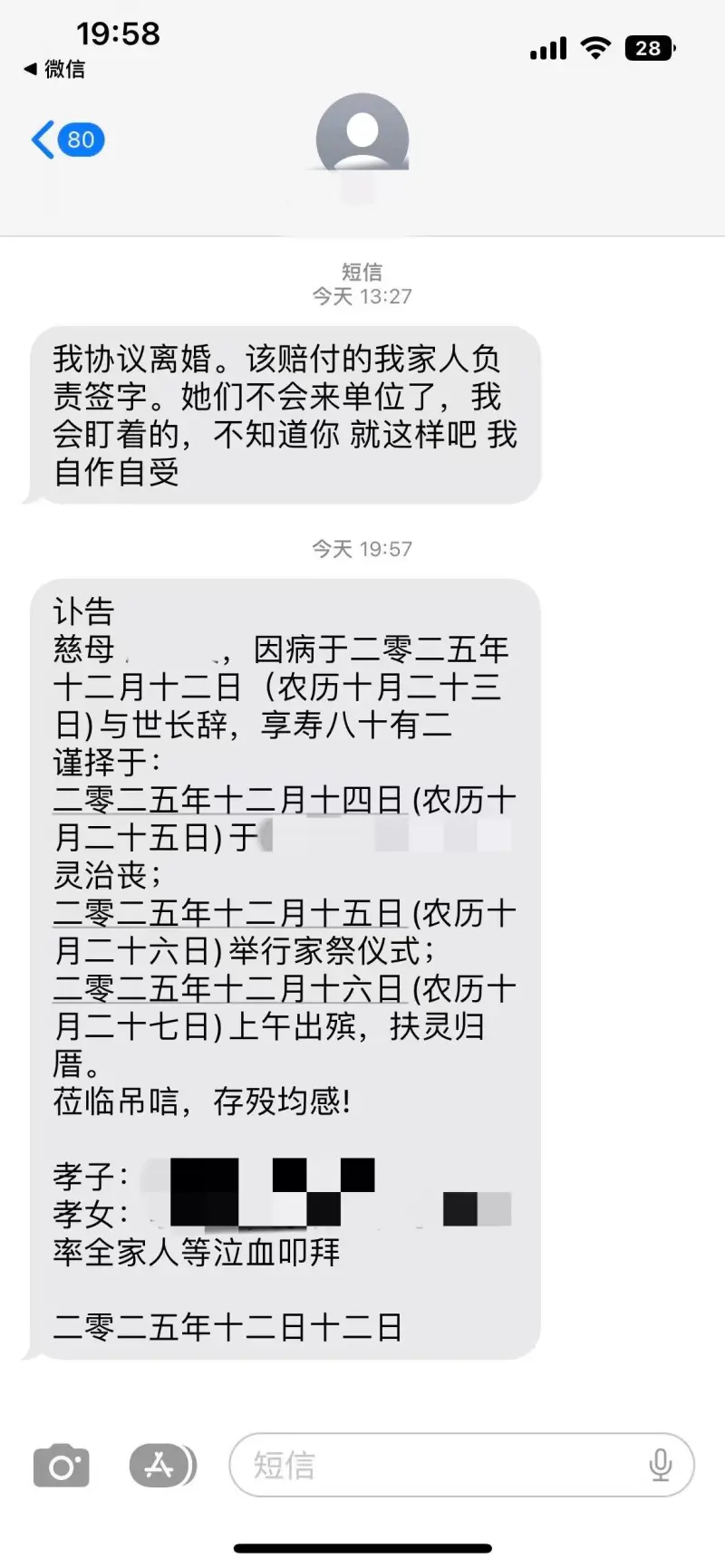725x1568 pixels.
Task: Open the underlined date 二零二五年十二月十五日
Action: point(227,913)
